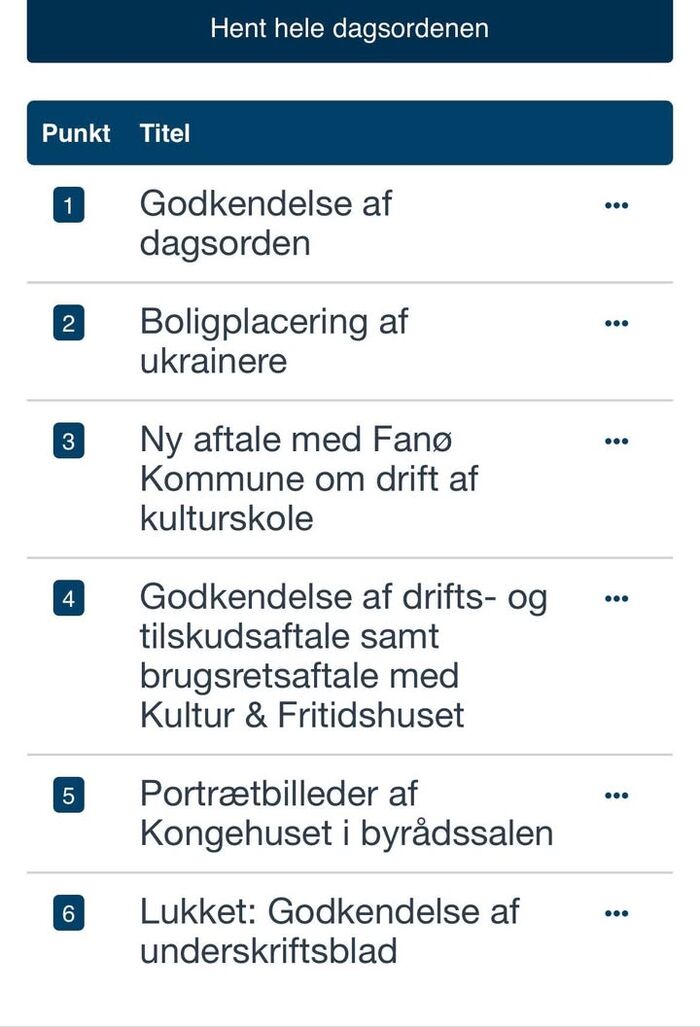Viewport: 700px width, 1027px height.
Task: Open Ny aftale med Fanø Kommune item
Action: pyautogui.click(x=308, y=479)
